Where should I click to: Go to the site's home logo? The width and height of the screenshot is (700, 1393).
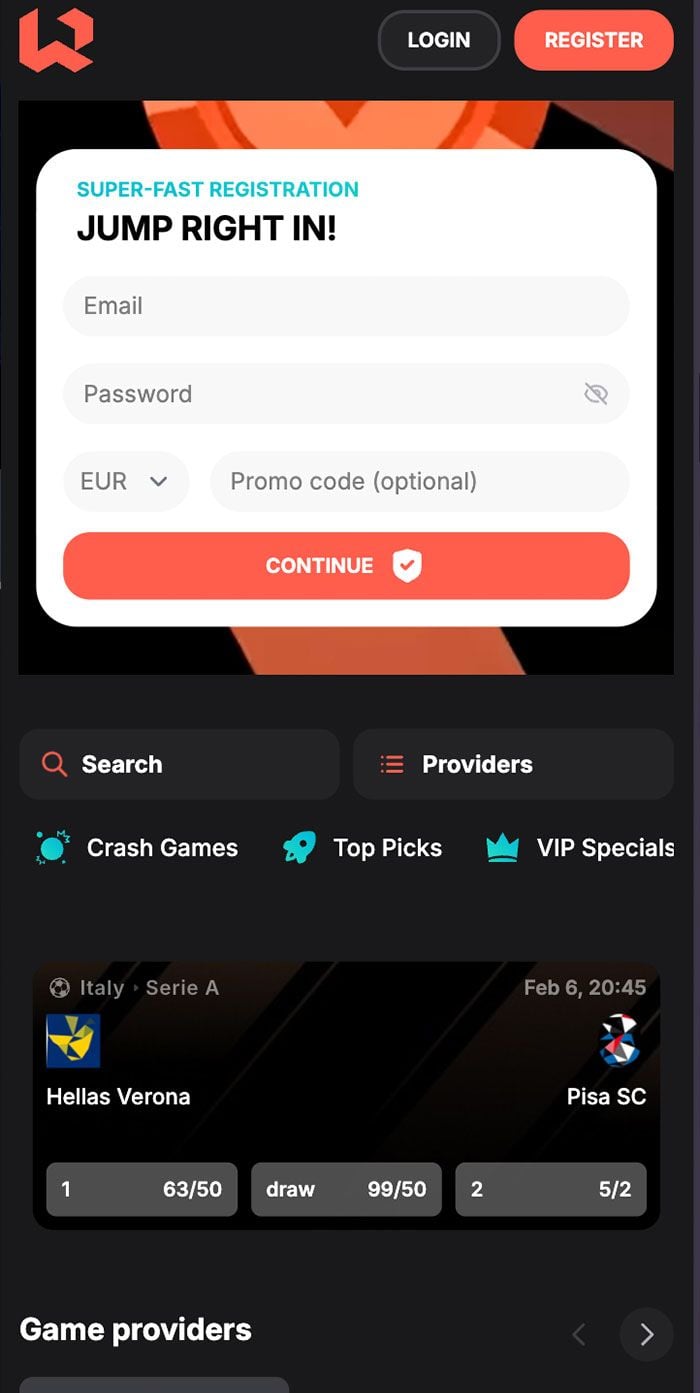(56, 40)
